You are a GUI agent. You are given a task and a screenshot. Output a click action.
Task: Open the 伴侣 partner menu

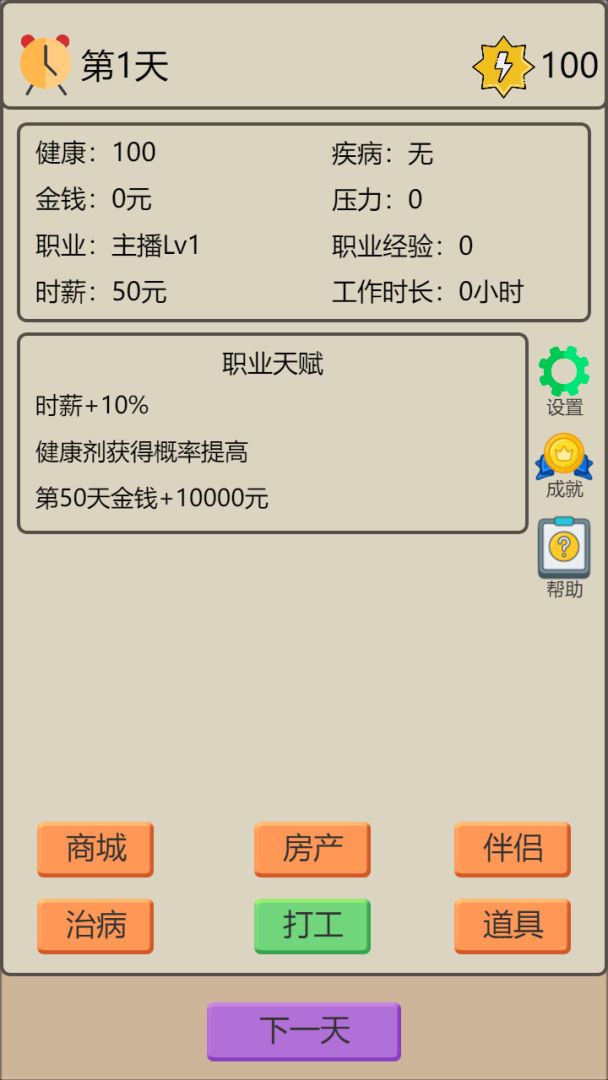tap(512, 849)
